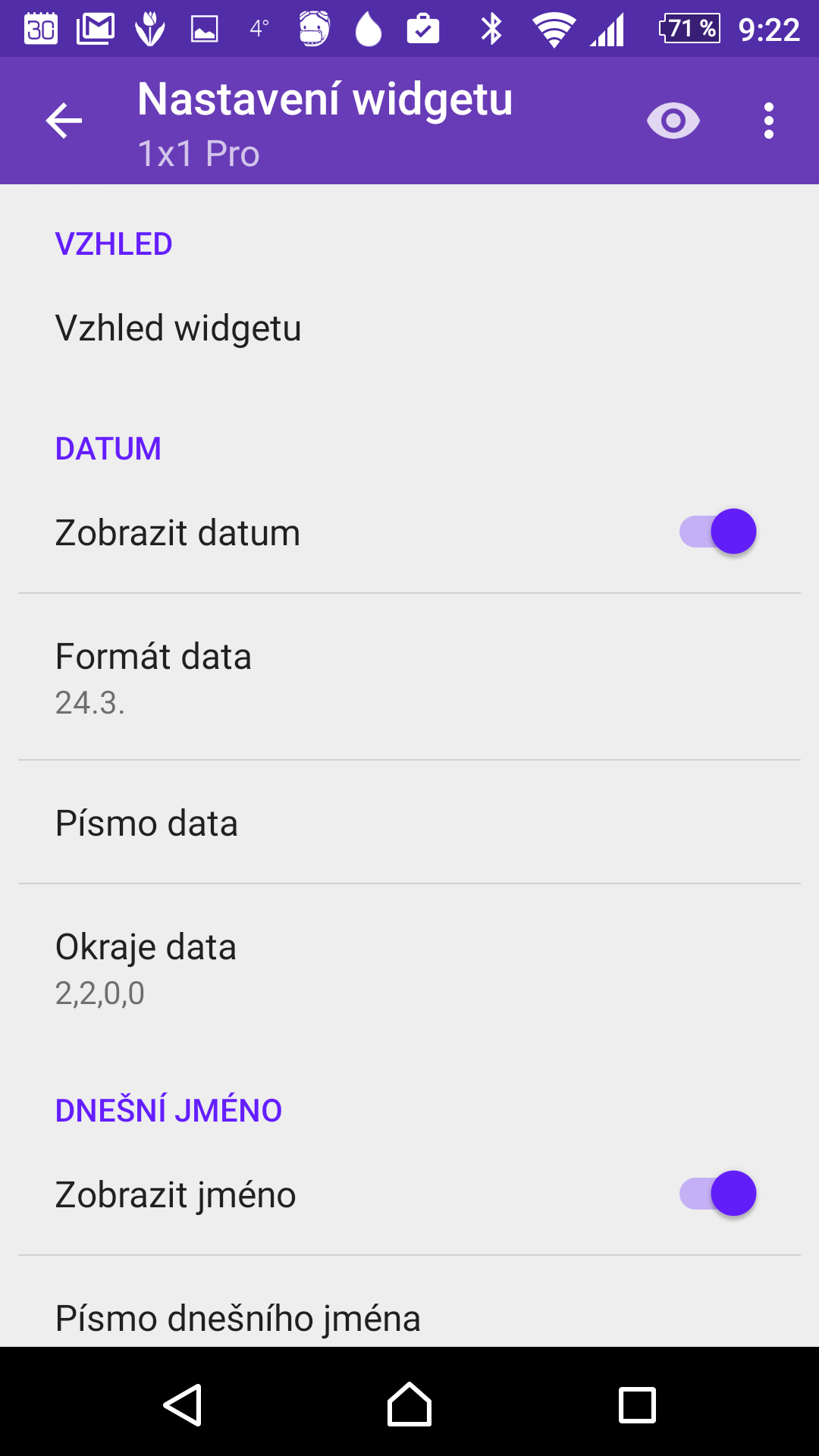Open Formát data setting

(x=409, y=677)
